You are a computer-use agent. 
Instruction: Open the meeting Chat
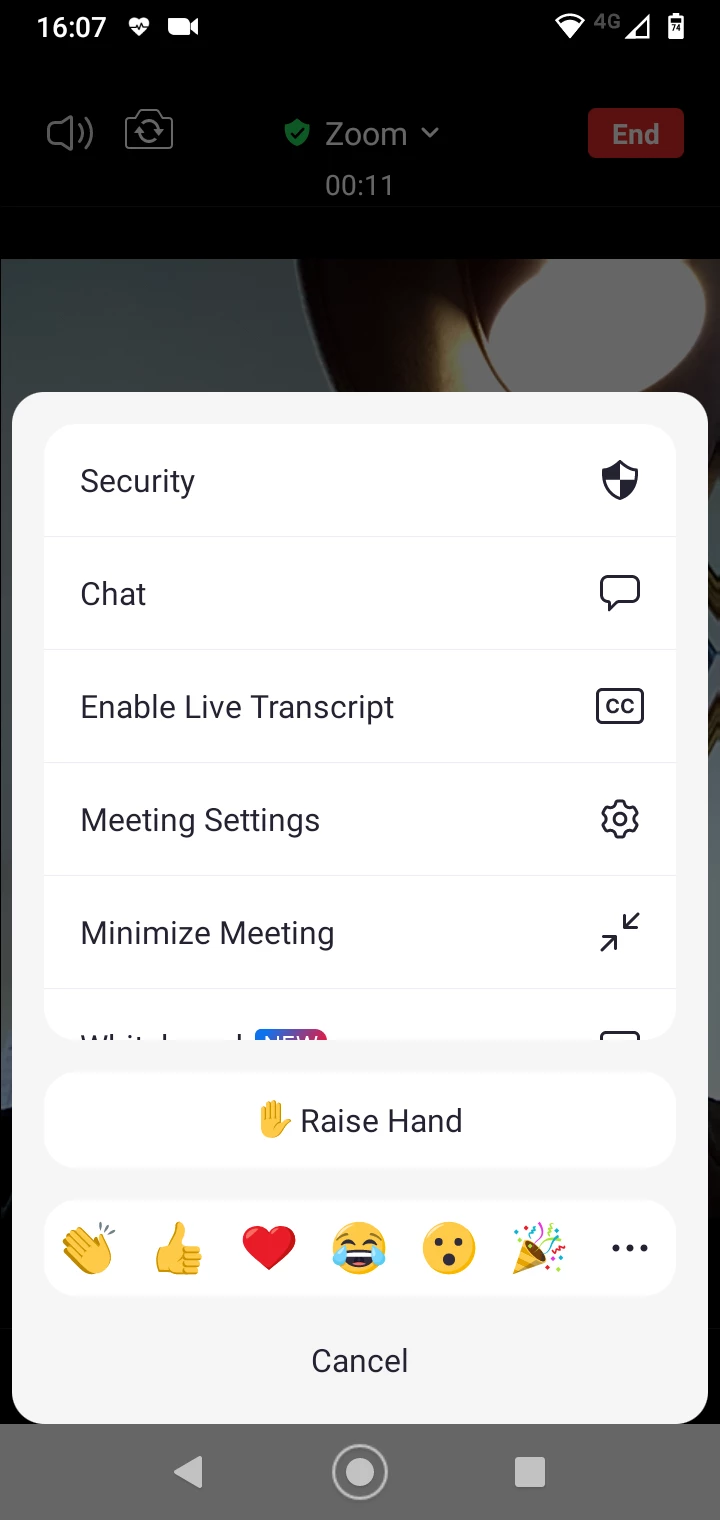point(360,594)
